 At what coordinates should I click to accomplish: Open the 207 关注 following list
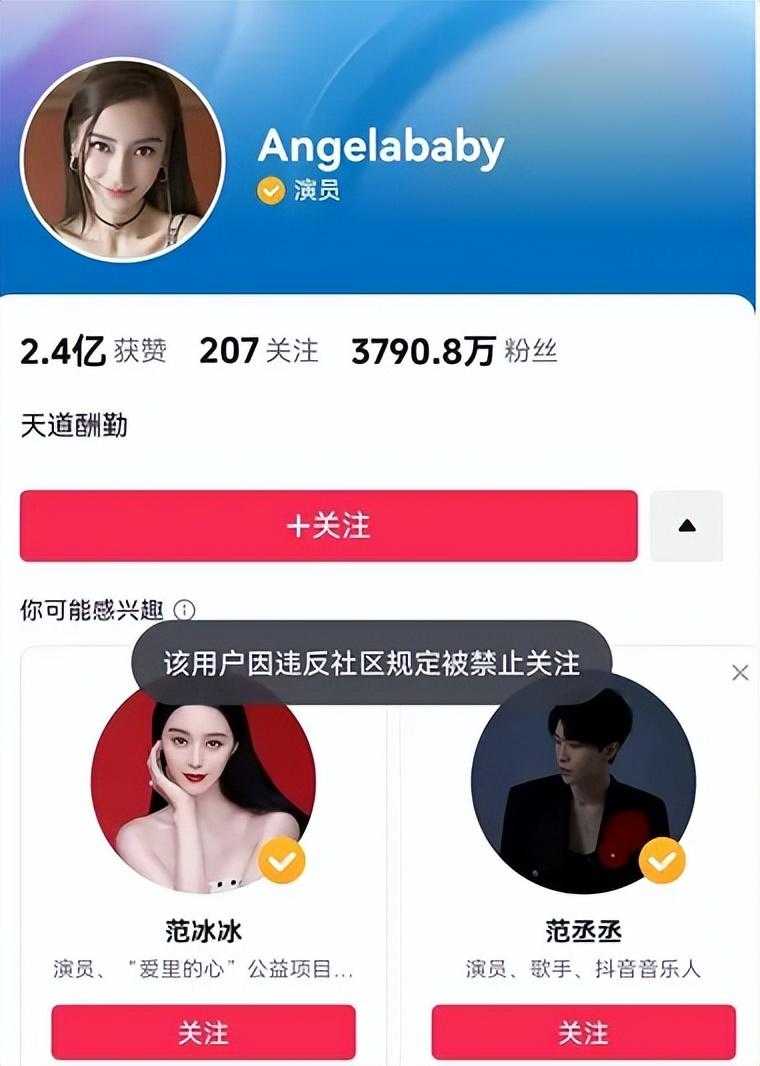tap(258, 351)
